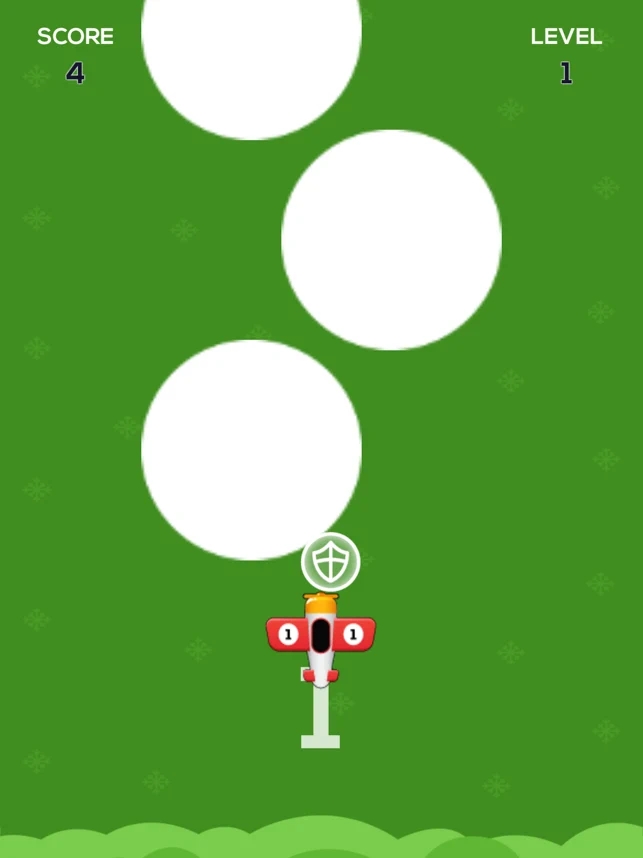Tap the shield power-up bubble
643x858 pixels.
pyautogui.click(x=331, y=562)
